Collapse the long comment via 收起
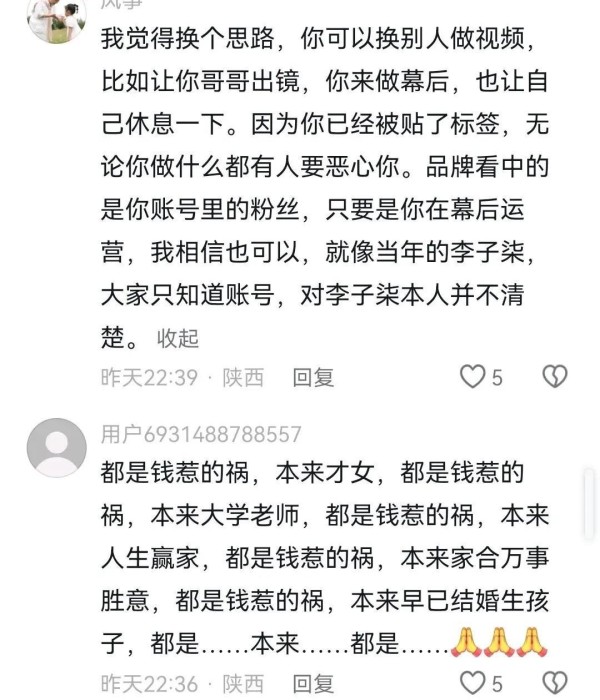600x700 pixels. point(178,338)
